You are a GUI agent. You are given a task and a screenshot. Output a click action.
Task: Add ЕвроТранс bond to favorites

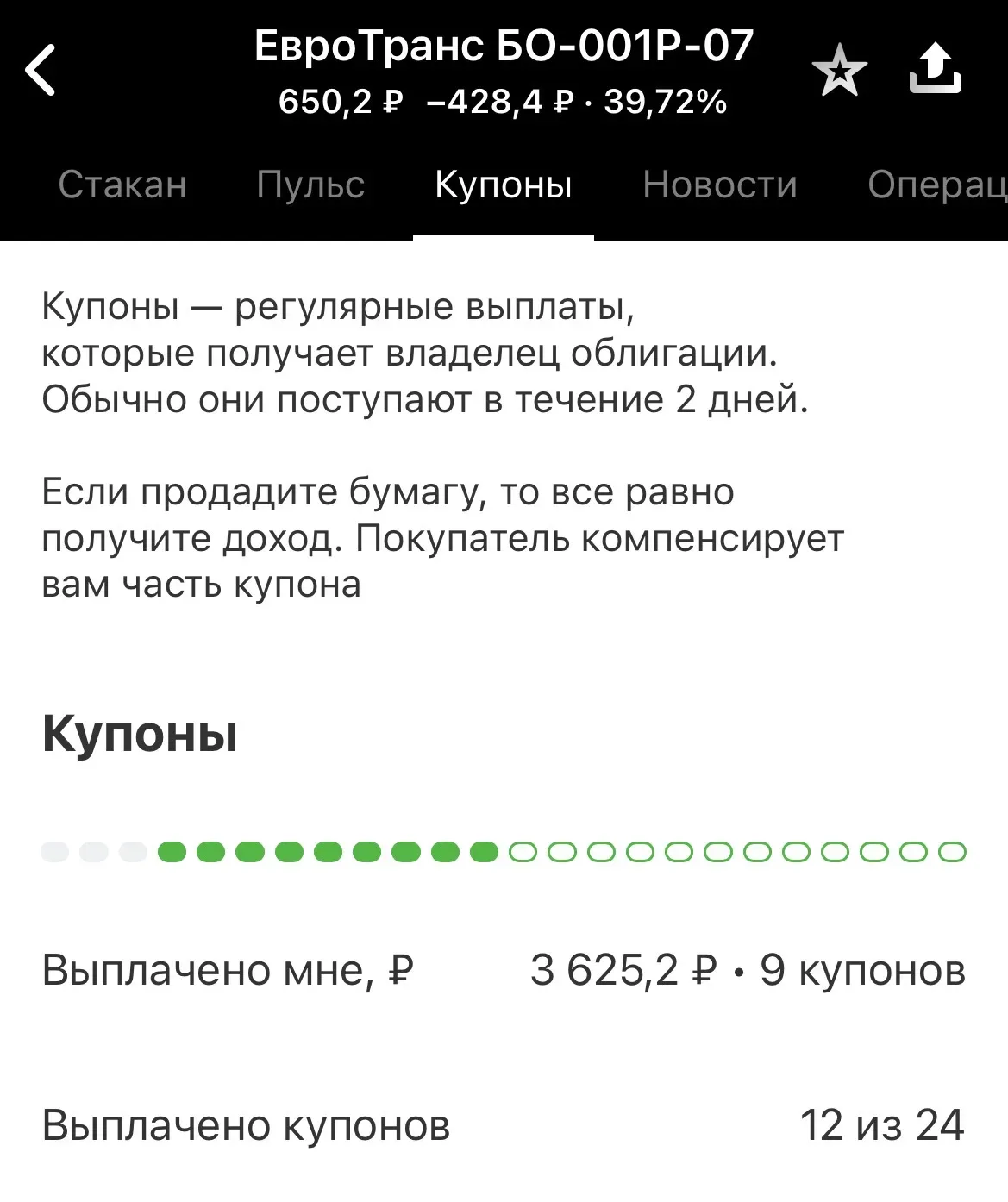point(839,72)
